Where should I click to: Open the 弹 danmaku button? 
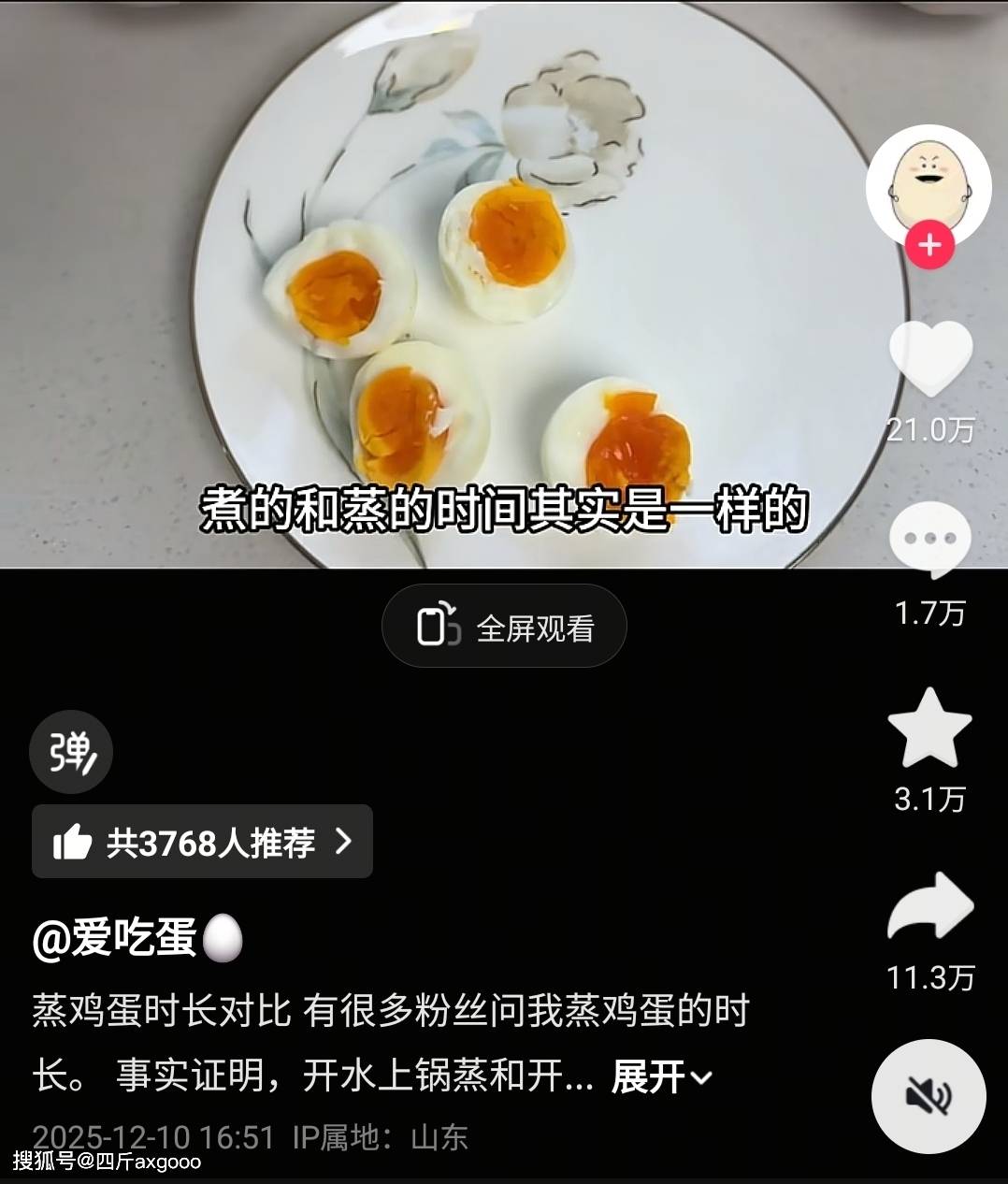(x=71, y=752)
